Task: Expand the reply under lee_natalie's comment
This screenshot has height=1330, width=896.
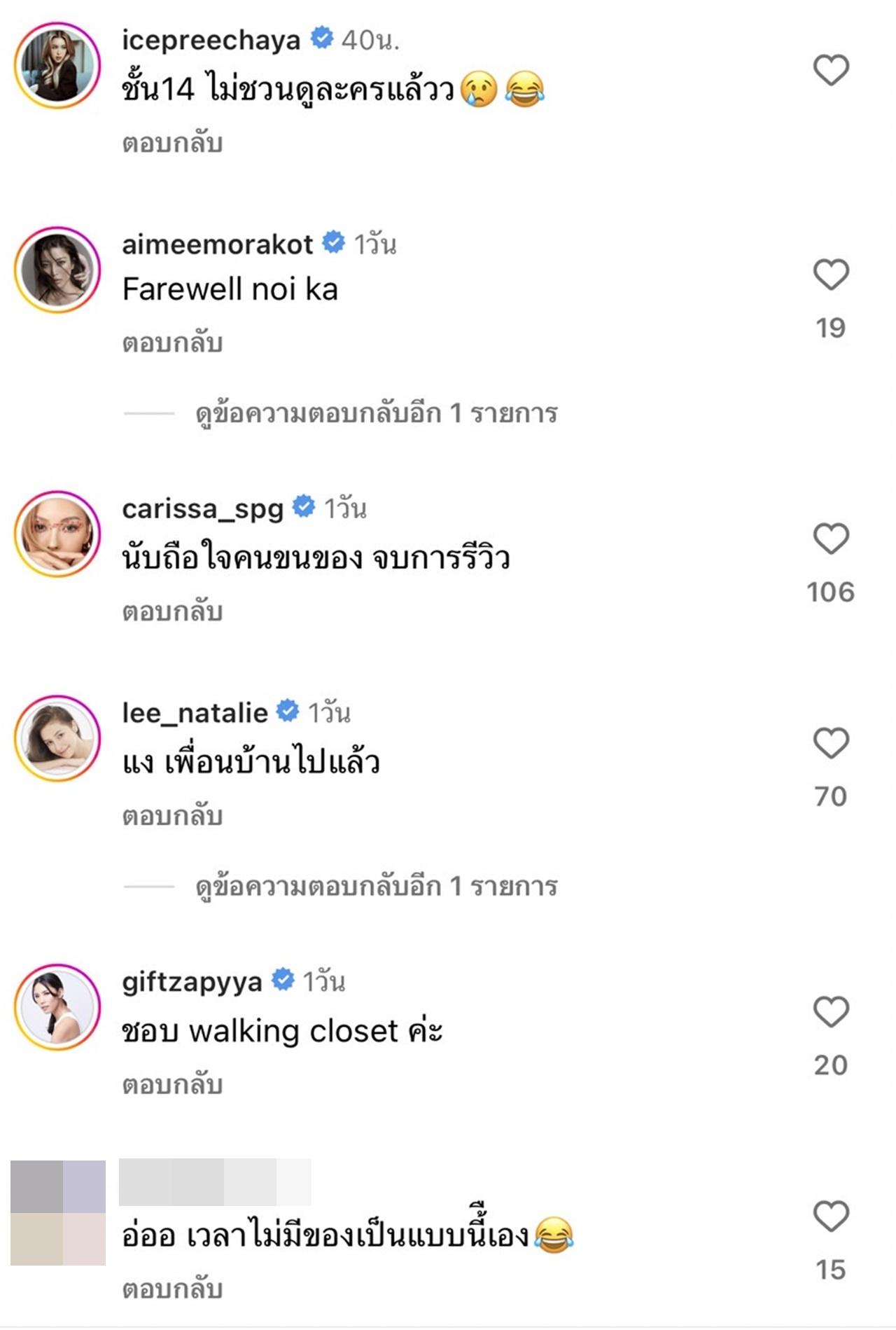Action: click(376, 887)
